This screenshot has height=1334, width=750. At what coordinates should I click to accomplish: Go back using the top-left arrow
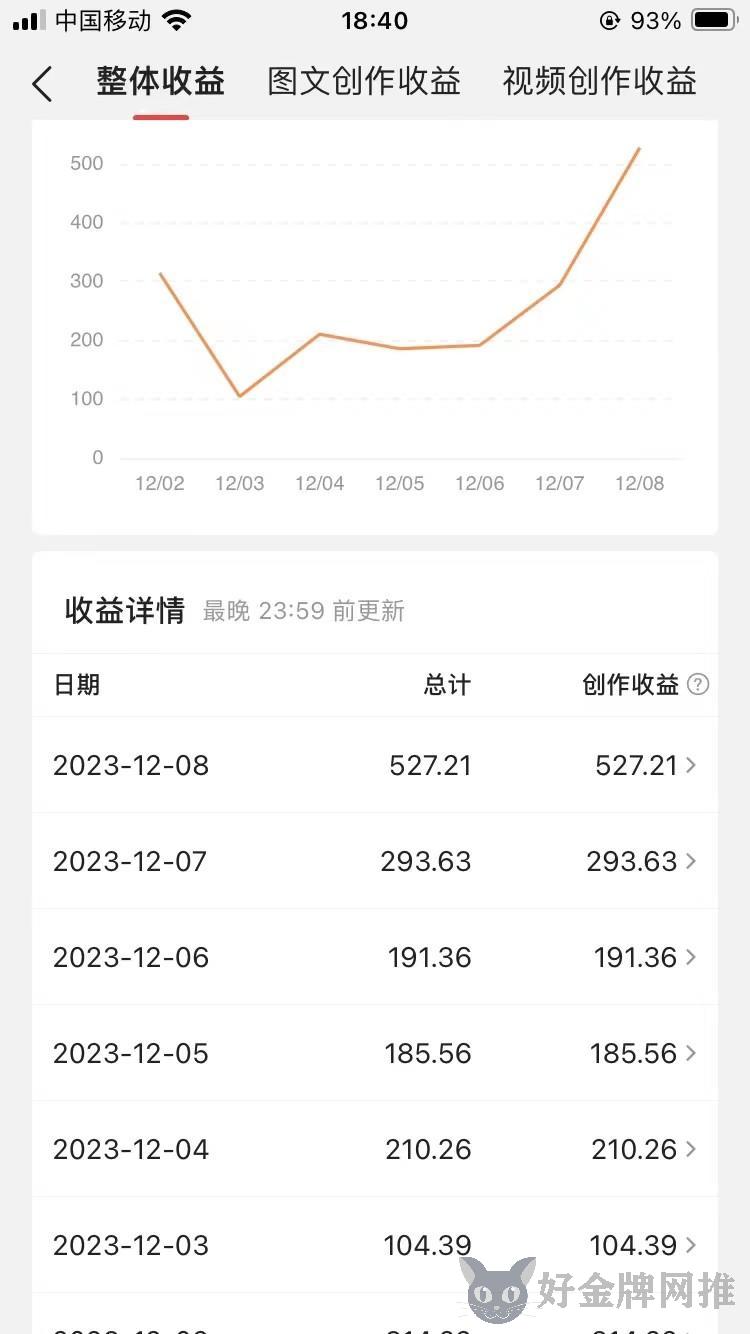pyautogui.click(x=41, y=84)
